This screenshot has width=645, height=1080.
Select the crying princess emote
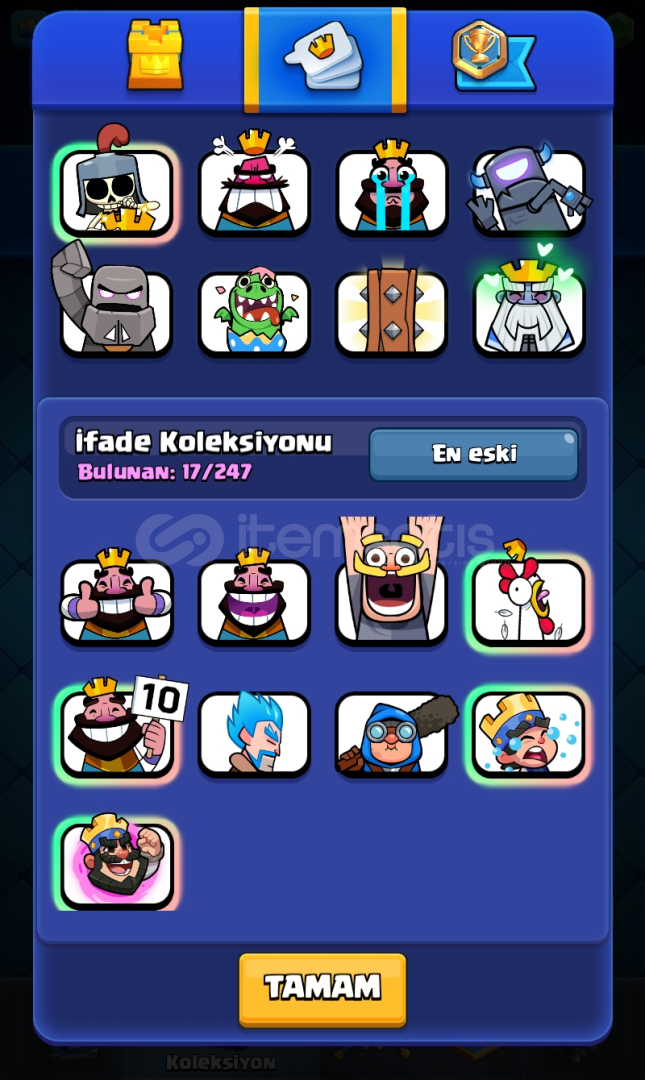pyautogui.click(x=529, y=732)
